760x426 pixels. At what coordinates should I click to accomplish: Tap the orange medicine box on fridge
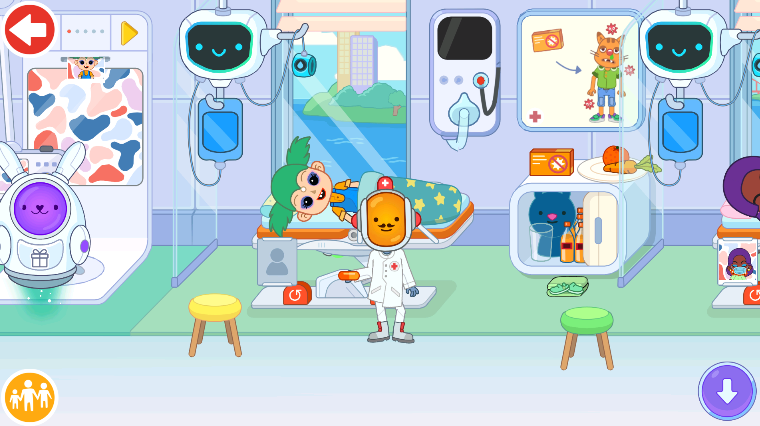(x=550, y=162)
